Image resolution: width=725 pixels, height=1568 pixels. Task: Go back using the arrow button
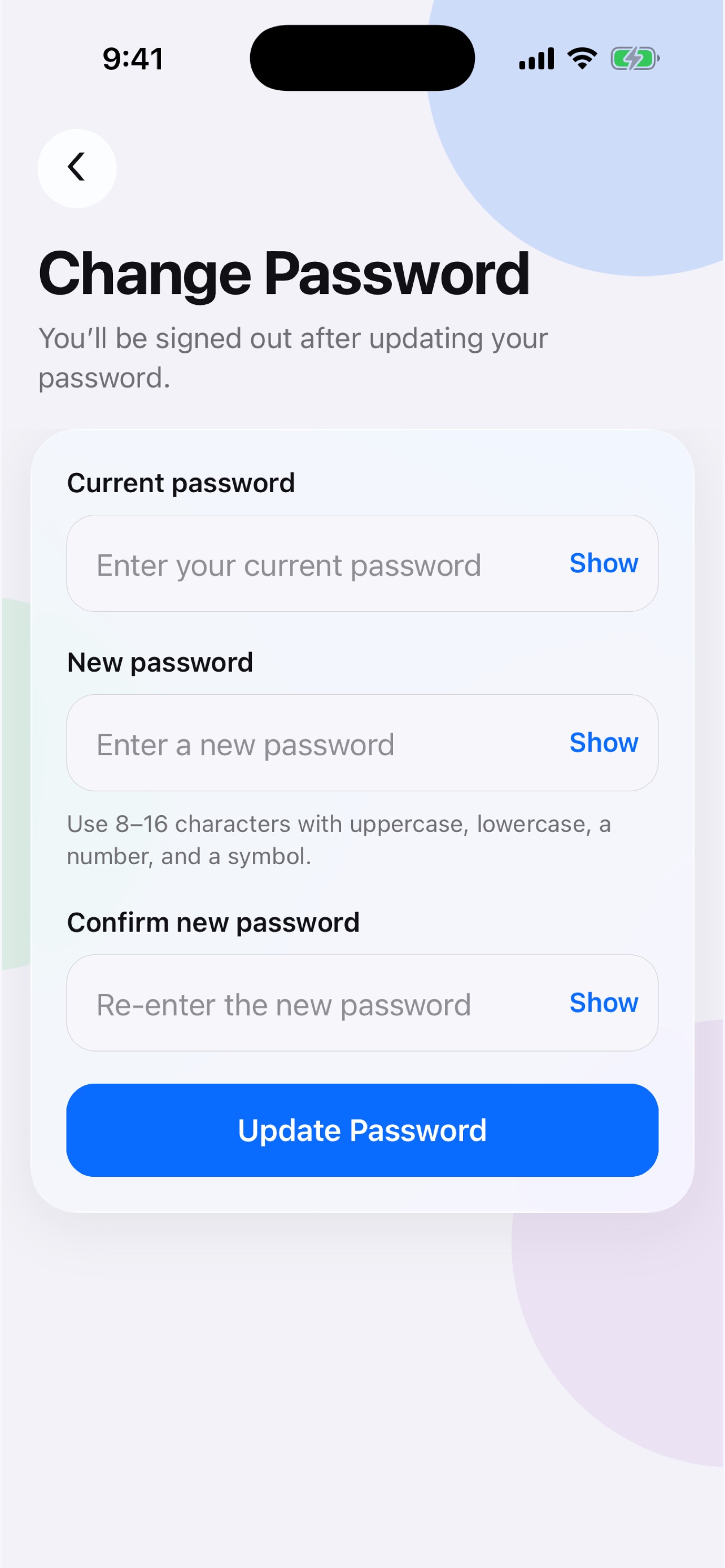pyautogui.click(x=77, y=169)
